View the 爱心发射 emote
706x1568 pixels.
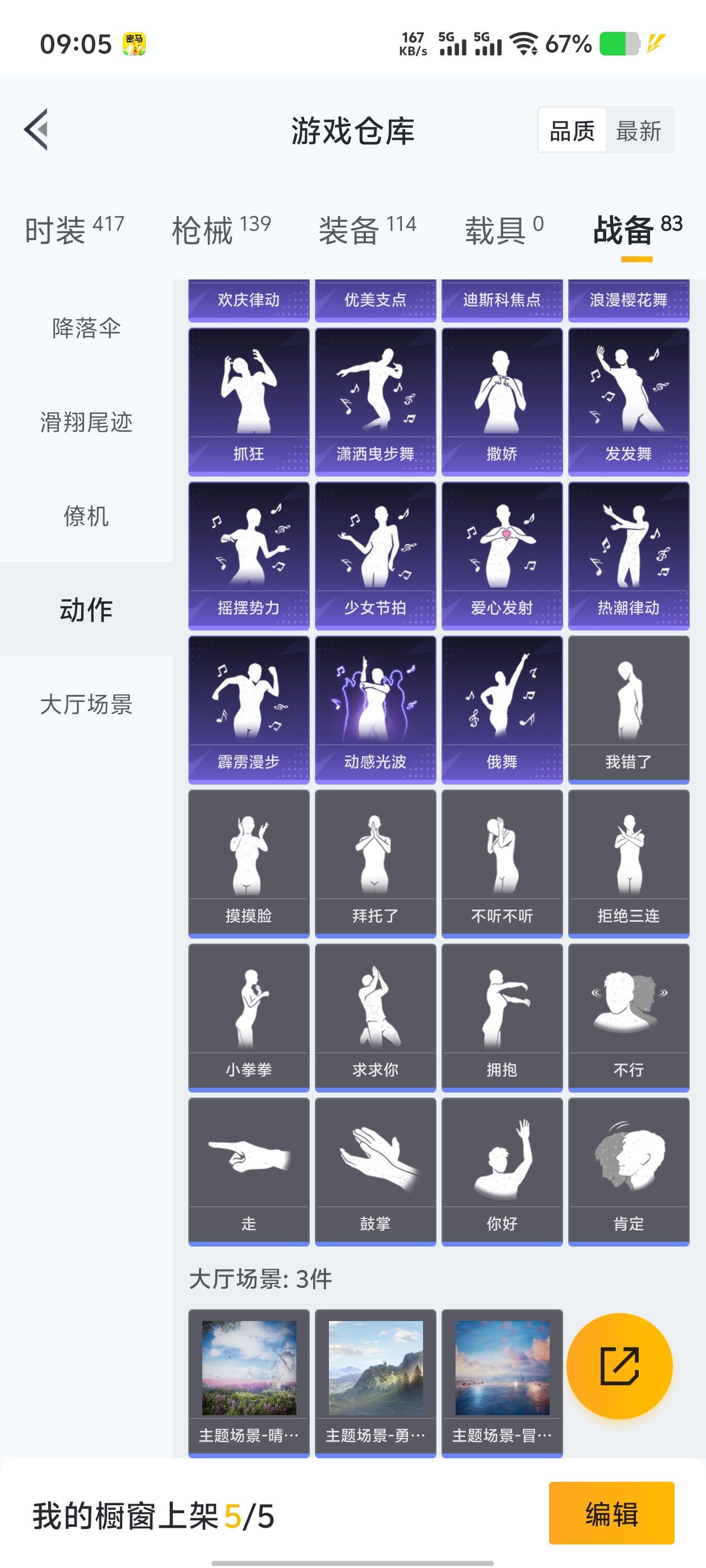501,555
